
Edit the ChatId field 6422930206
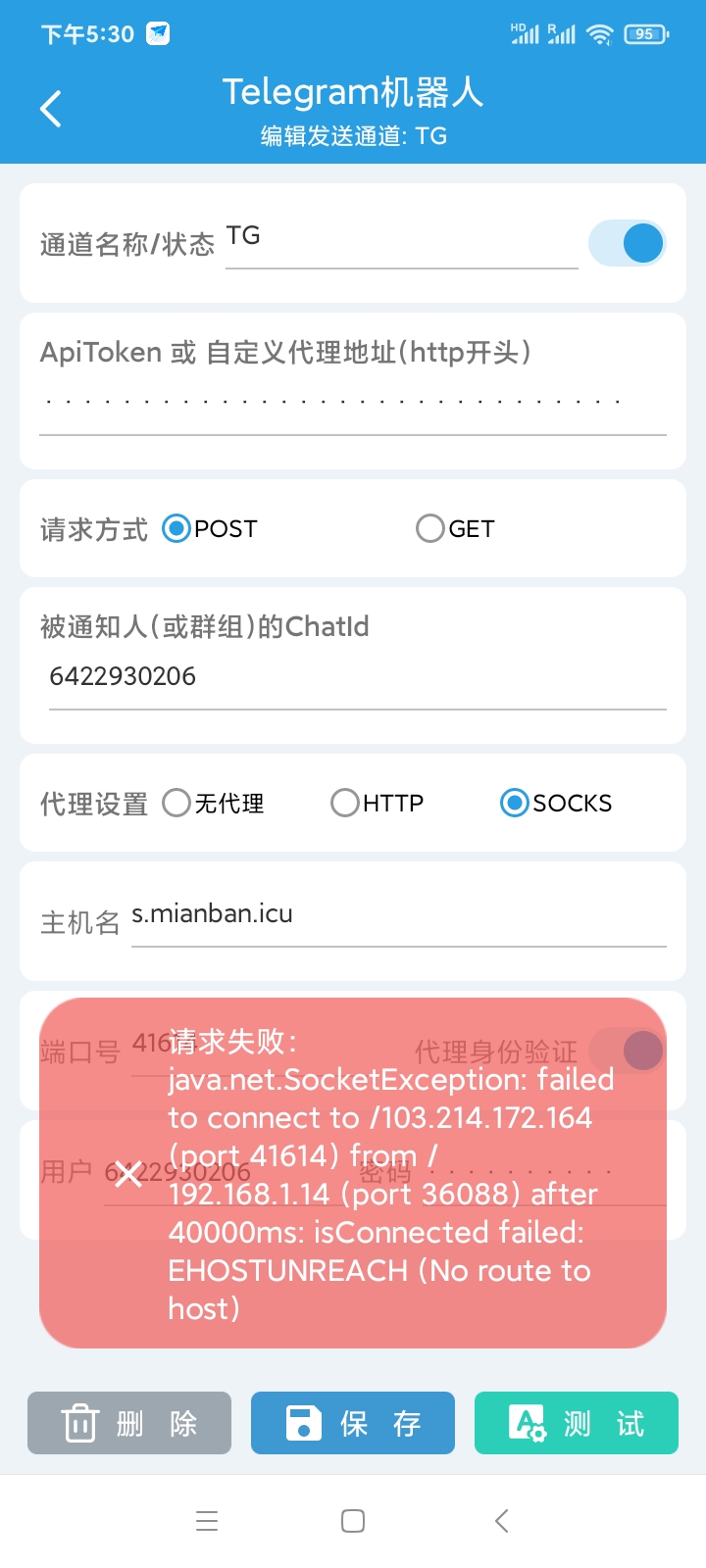click(x=355, y=677)
